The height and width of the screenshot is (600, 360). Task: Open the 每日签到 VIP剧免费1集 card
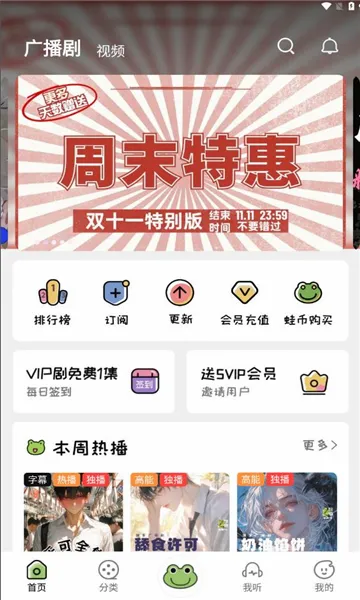tap(94, 382)
